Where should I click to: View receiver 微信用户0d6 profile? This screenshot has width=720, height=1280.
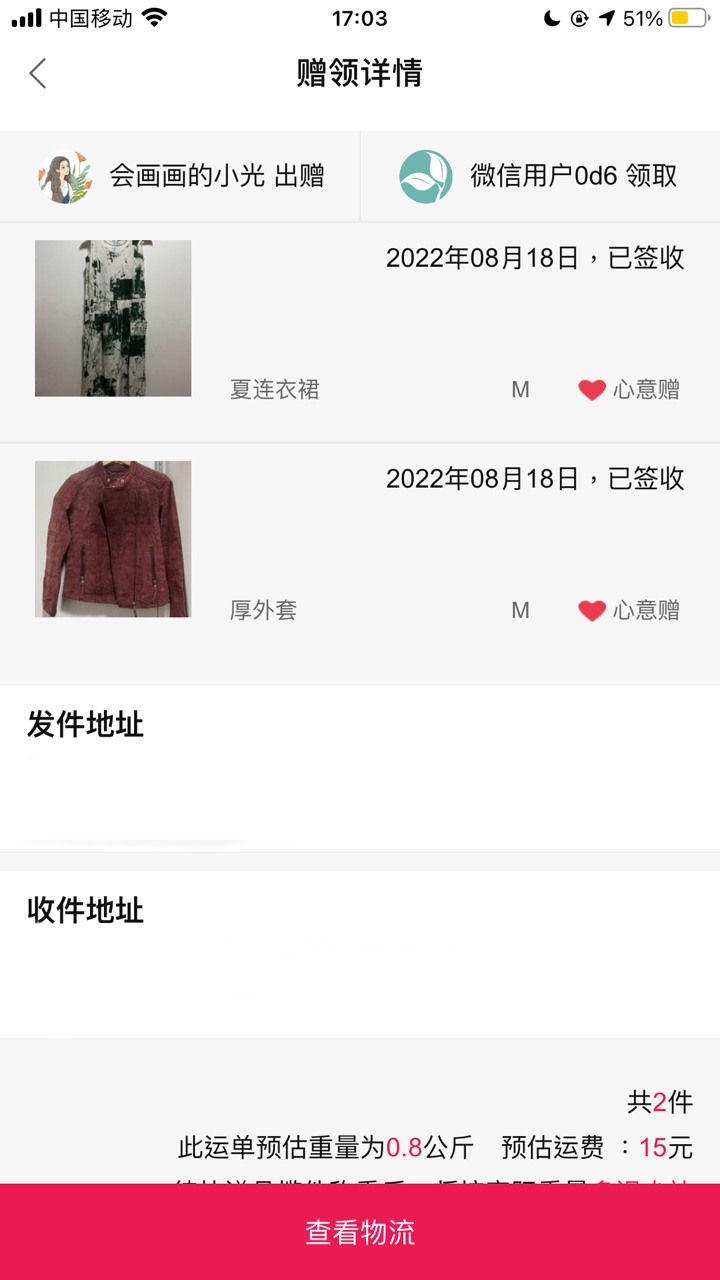tap(426, 177)
